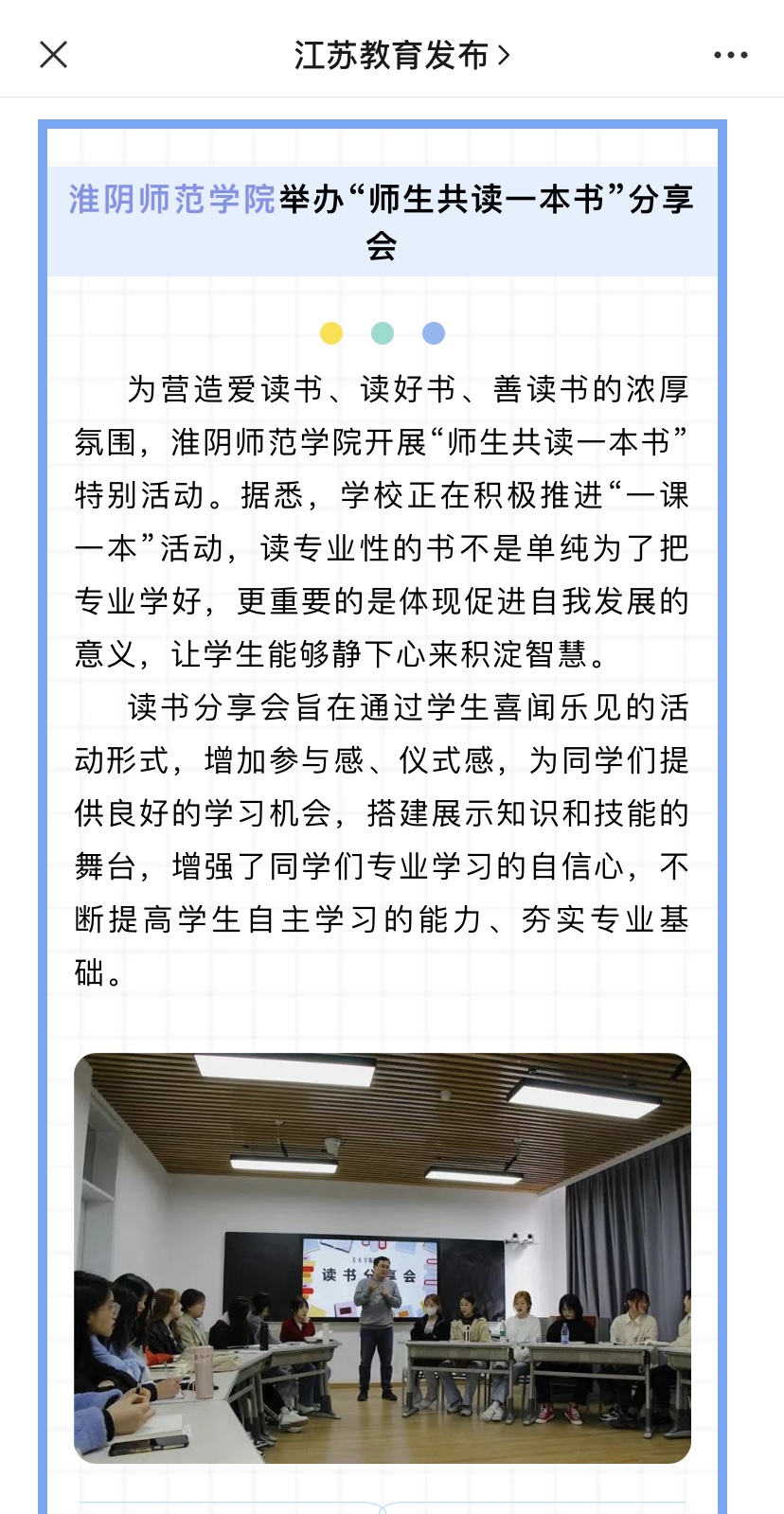View the reading-share meeting photo
784x1514 pixels.
pos(383,1258)
